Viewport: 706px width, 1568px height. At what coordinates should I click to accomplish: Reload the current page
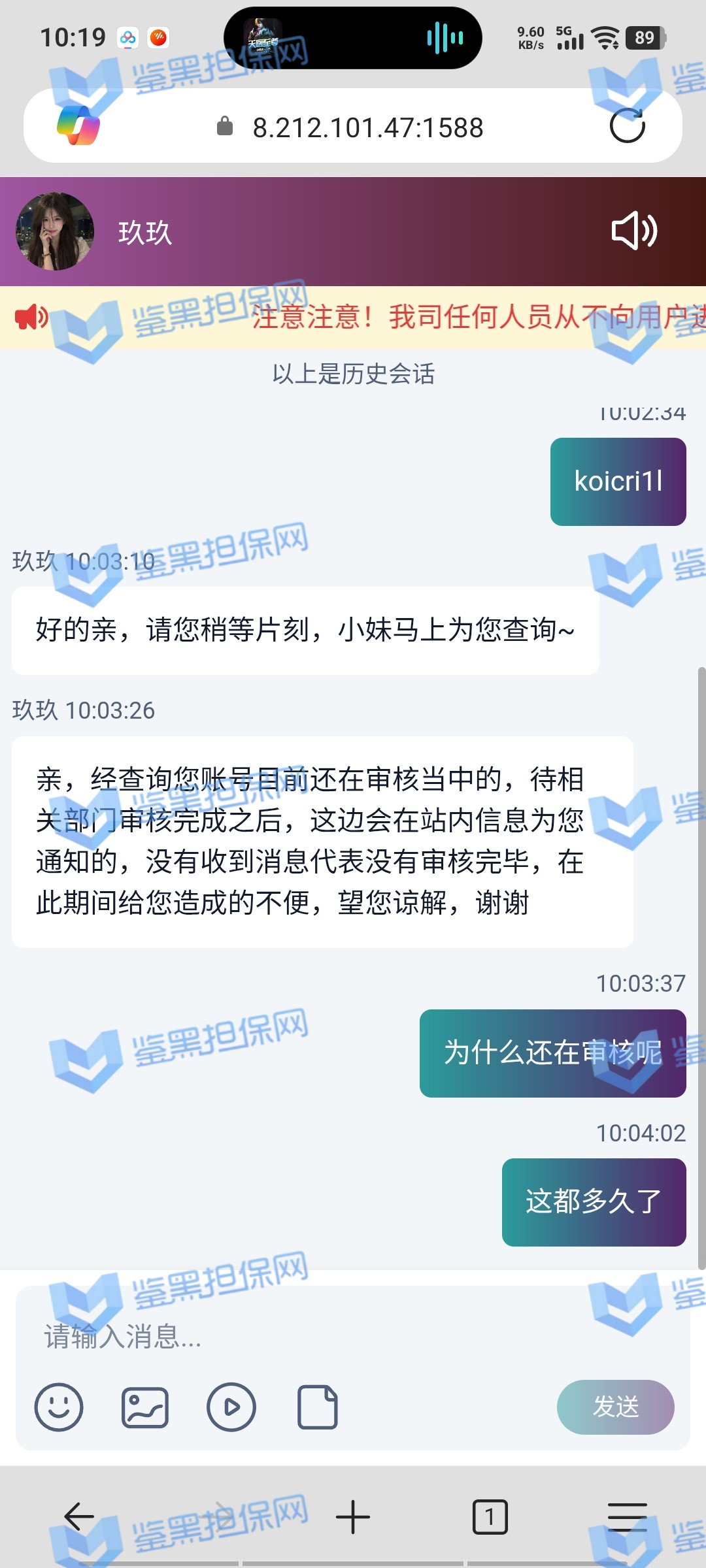coord(627,125)
